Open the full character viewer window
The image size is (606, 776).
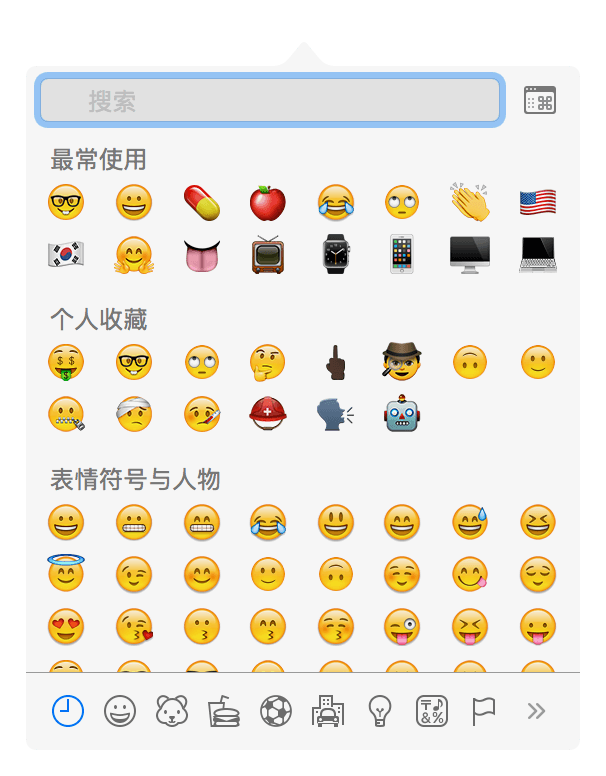(x=540, y=100)
